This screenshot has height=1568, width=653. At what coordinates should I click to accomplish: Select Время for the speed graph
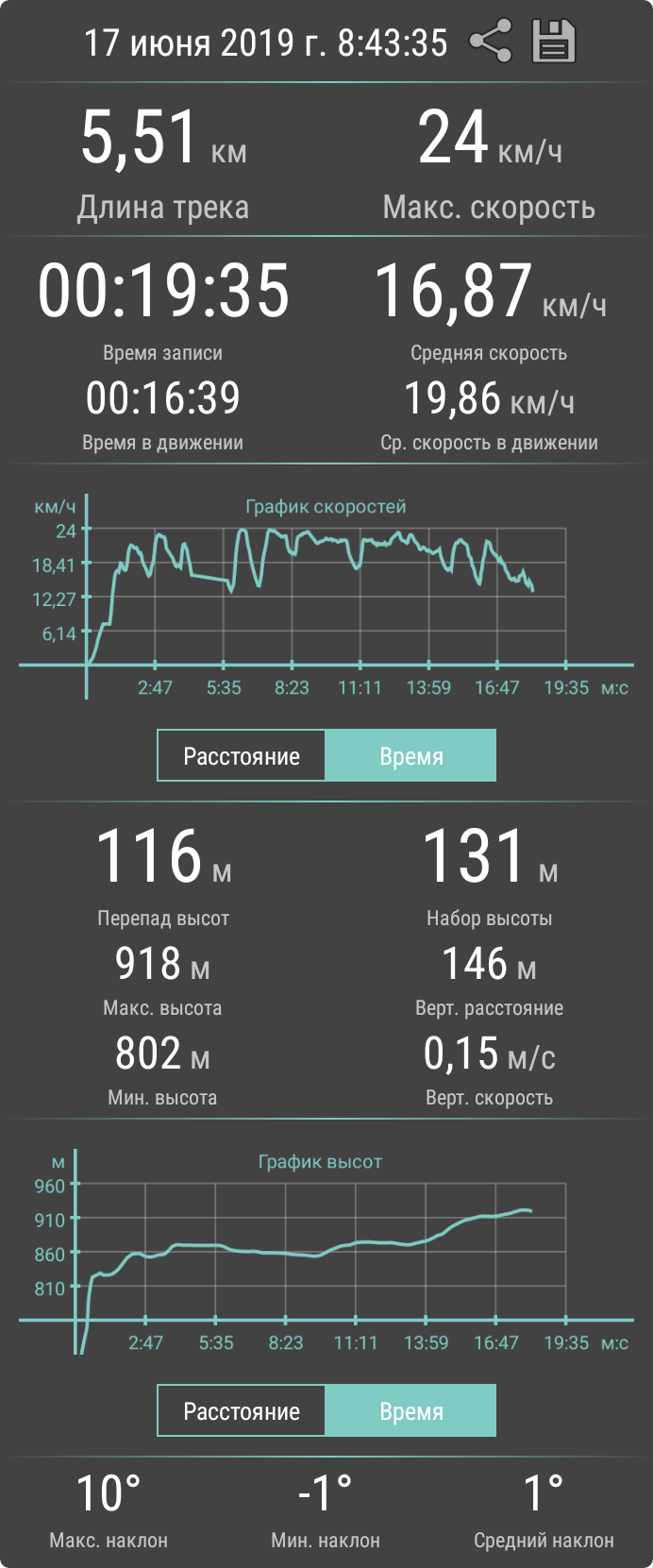pos(410,756)
